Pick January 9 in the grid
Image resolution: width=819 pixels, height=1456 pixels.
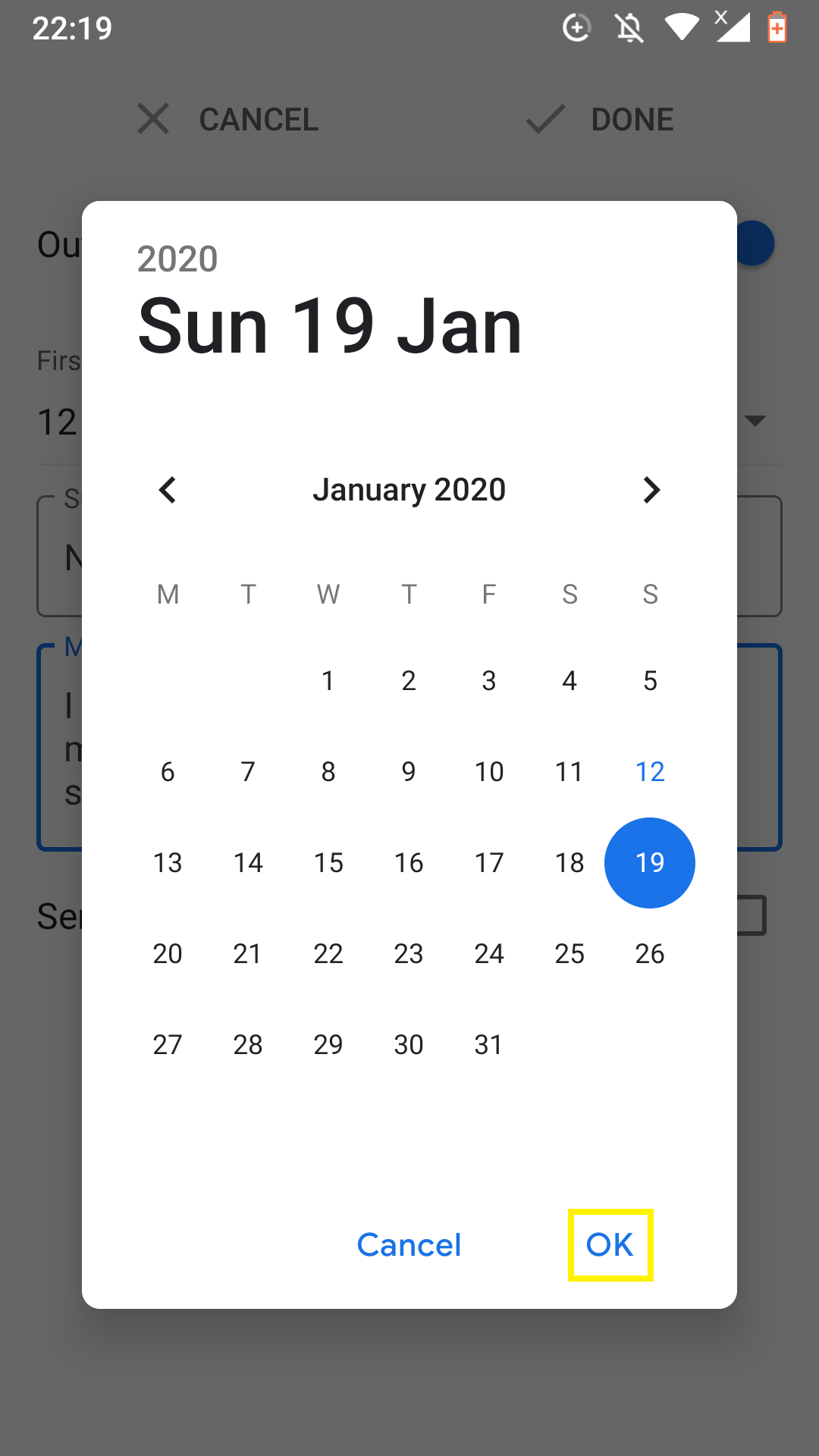409,772
